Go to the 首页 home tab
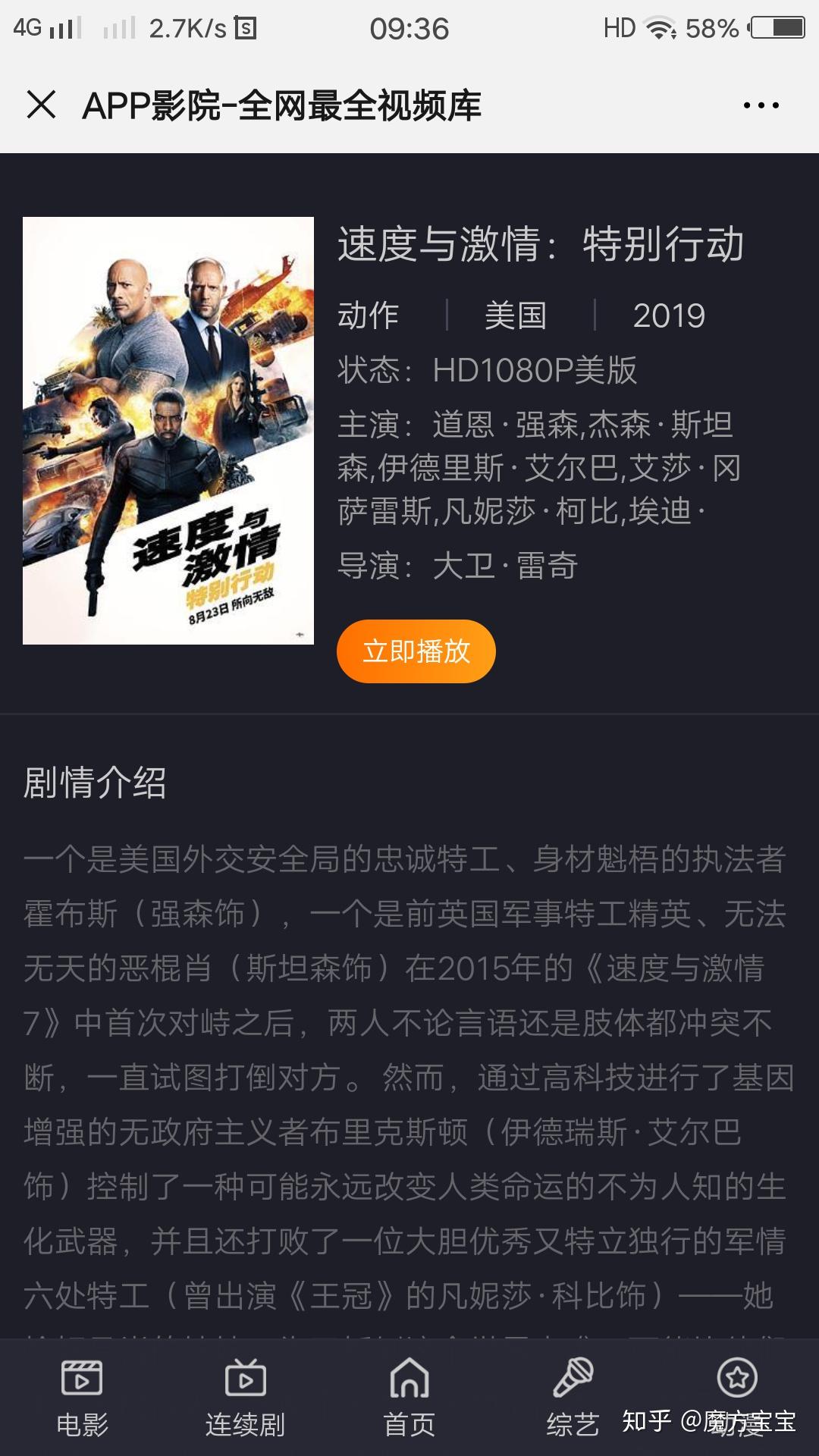Screen dimensions: 819x1456 409,1397
